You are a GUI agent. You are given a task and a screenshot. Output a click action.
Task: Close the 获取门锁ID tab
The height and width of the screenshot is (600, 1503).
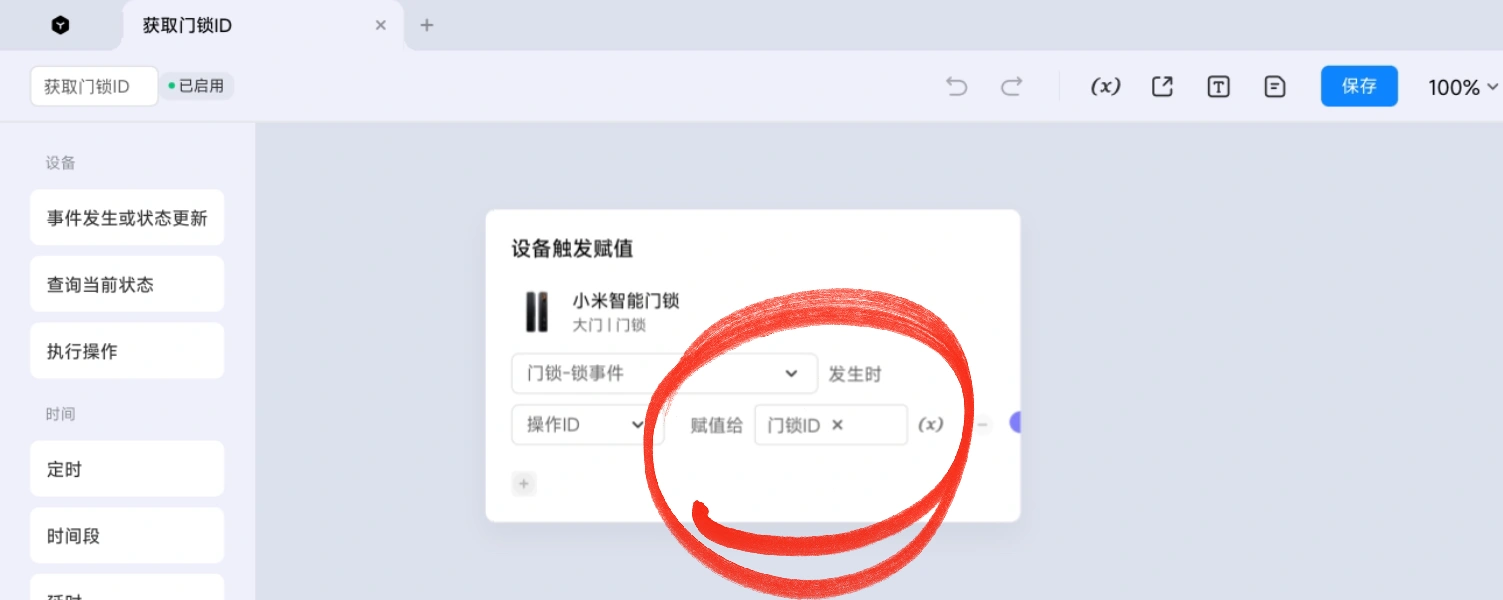381,26
